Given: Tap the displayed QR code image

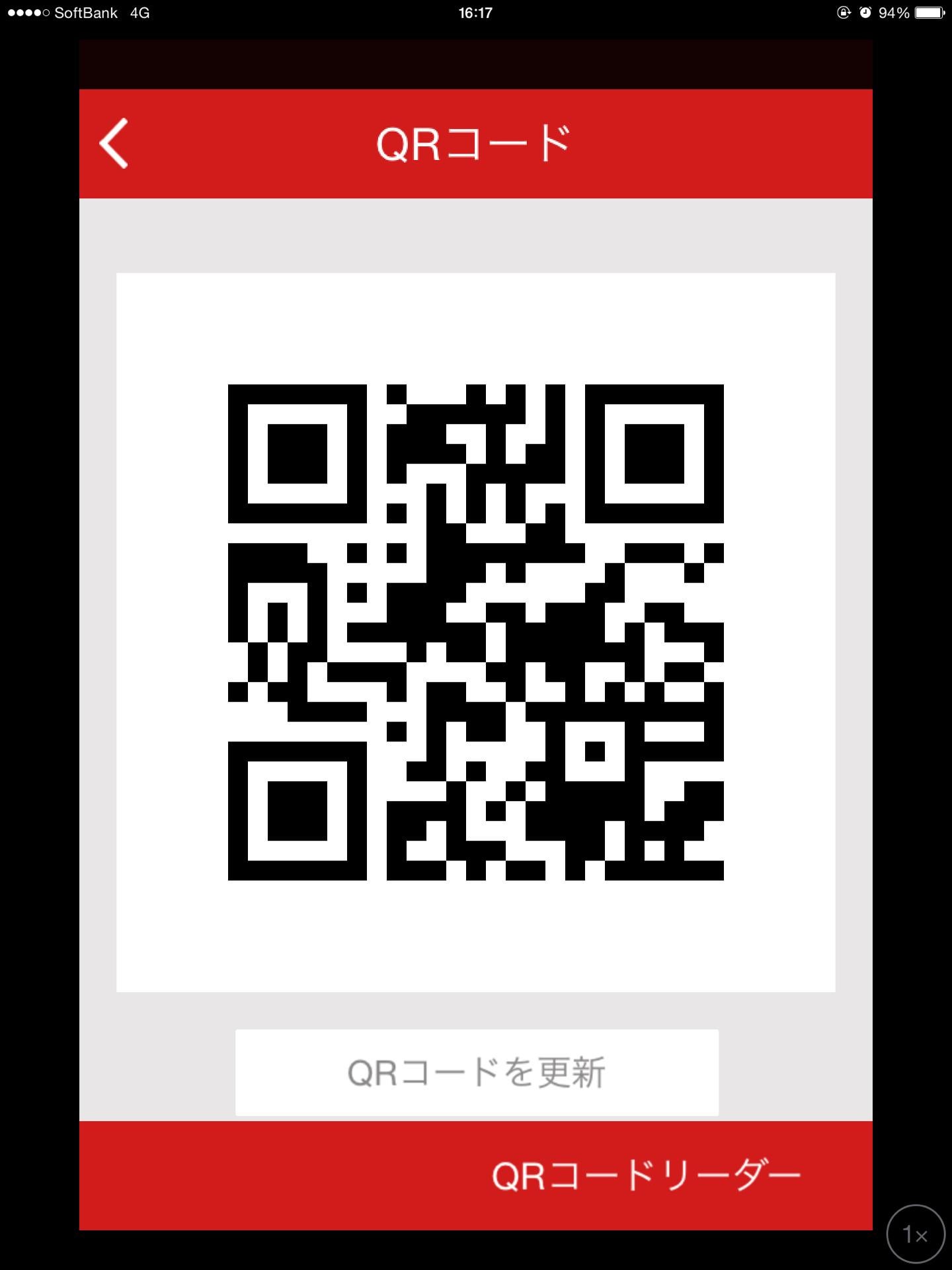Looking at the screenshot, I should [475, 633].
